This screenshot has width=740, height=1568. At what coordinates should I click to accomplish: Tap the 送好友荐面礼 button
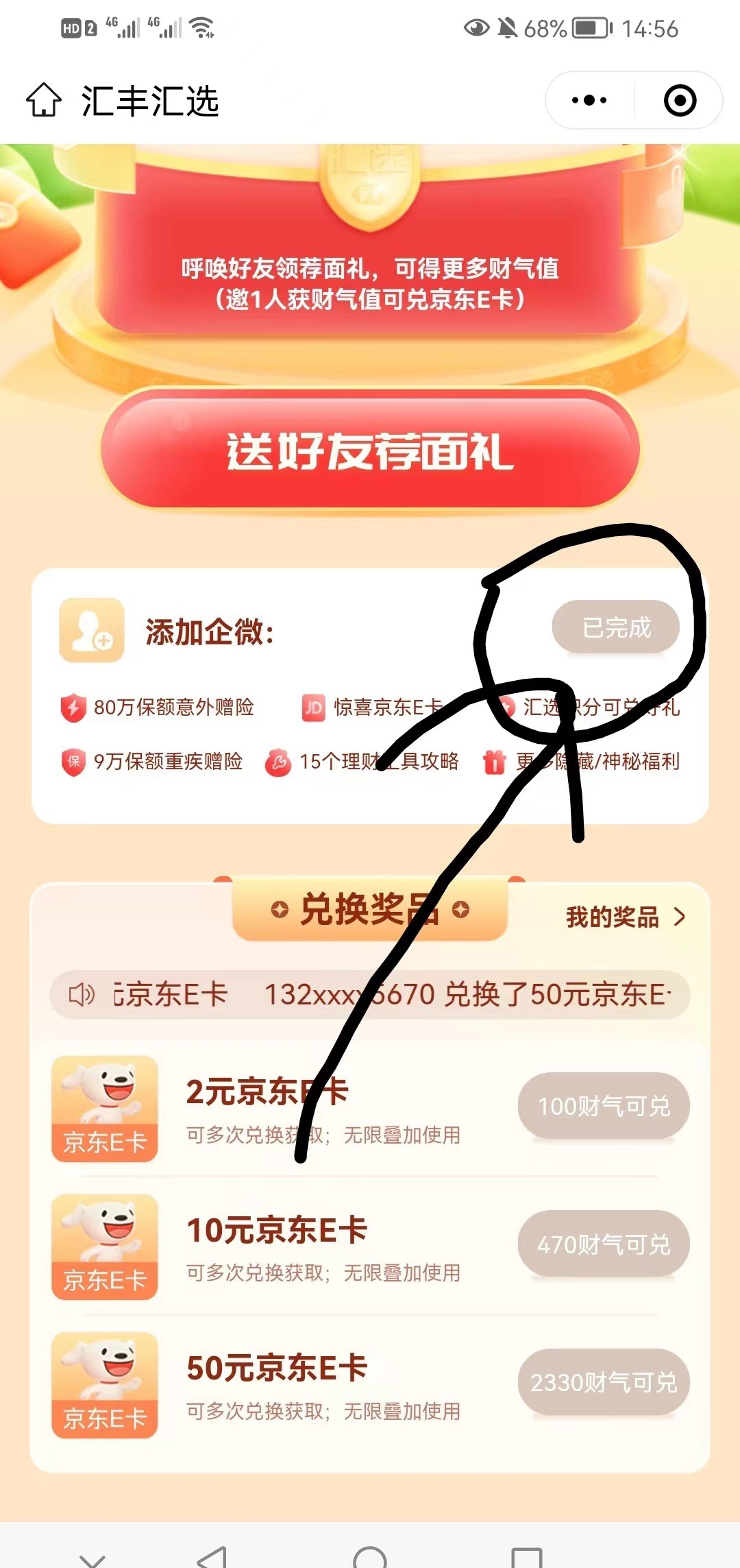click(x=370, y=450)
